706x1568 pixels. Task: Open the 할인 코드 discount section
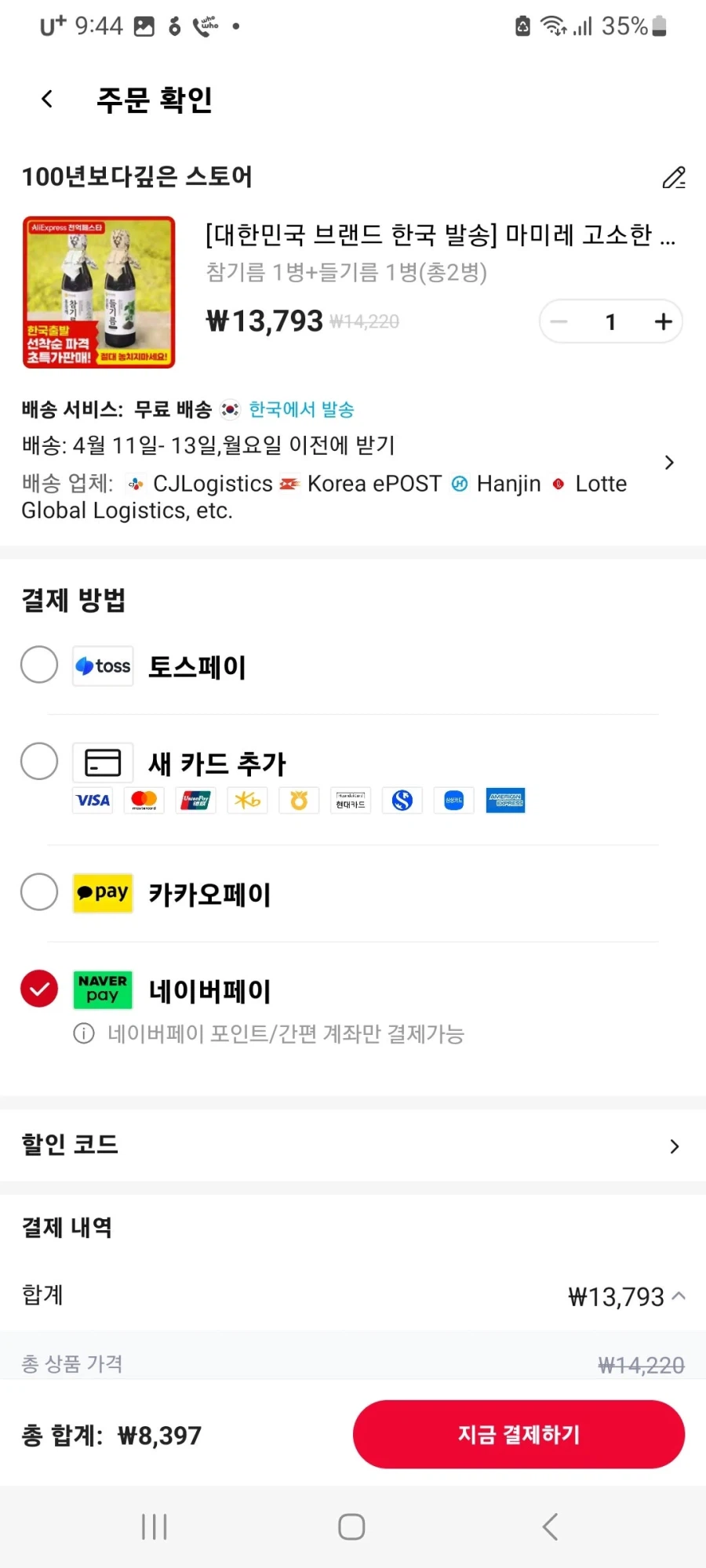[674, 1146]
